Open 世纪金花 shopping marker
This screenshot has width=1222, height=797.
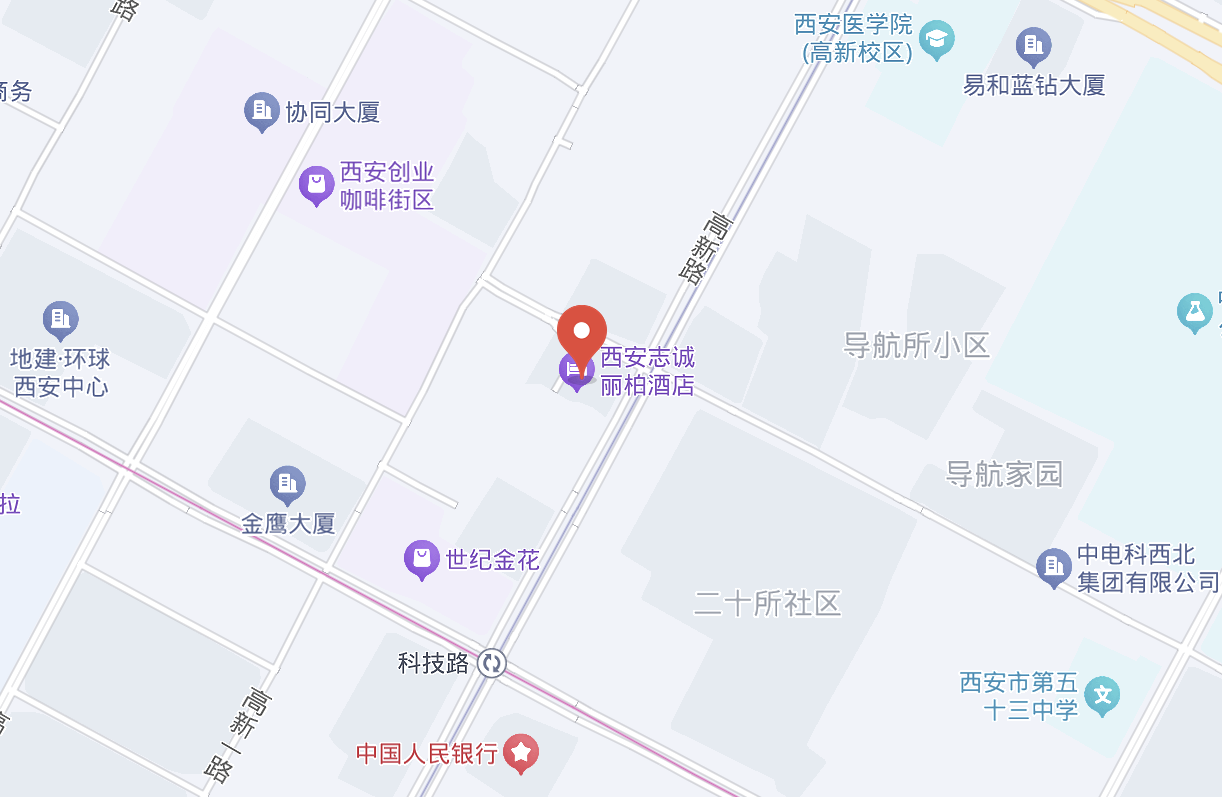click(422, 559)
